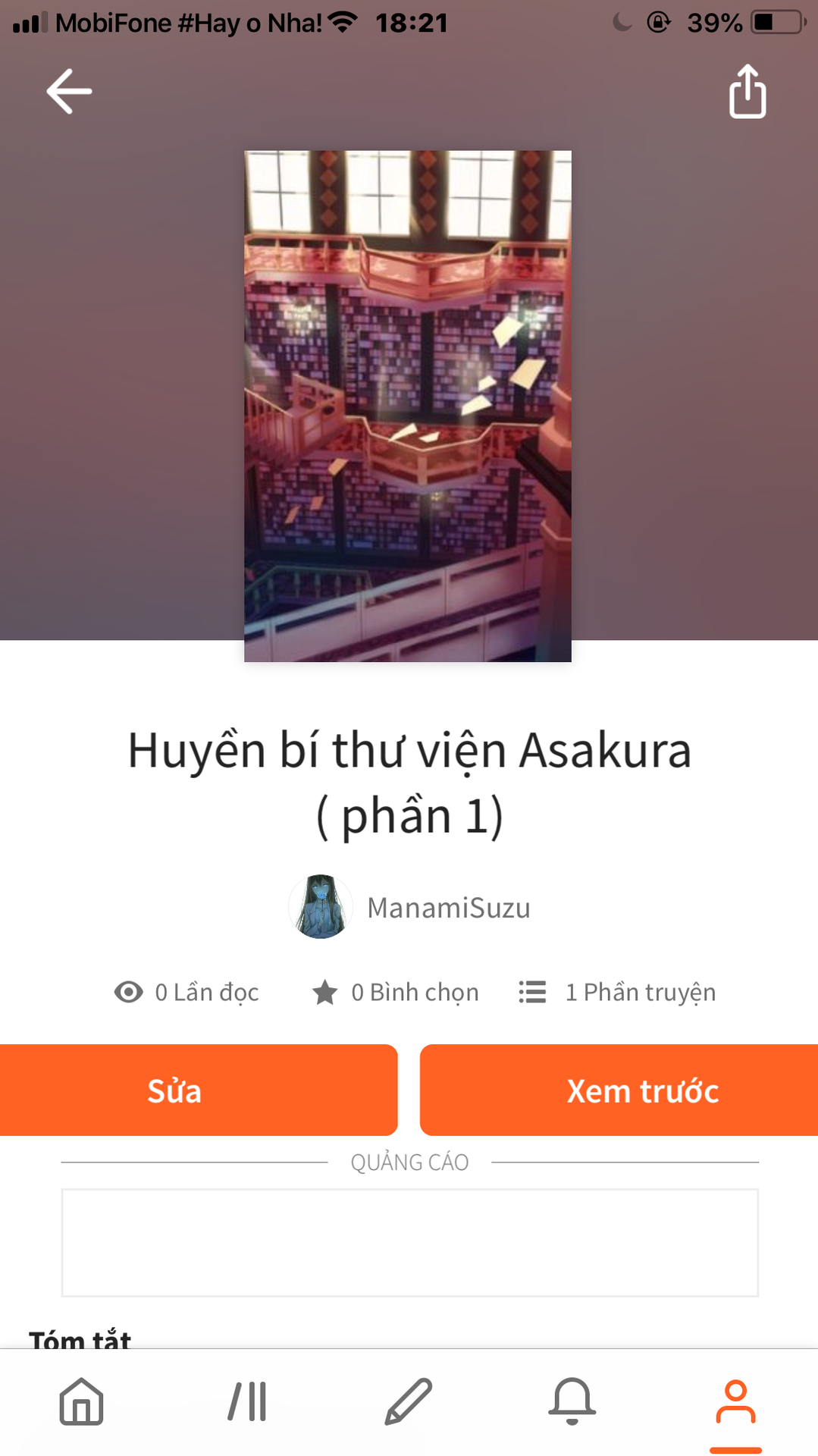Viewport: 818px width, 1456px height.
Task: Switch to the Home tab
Action: (82, 1401)
